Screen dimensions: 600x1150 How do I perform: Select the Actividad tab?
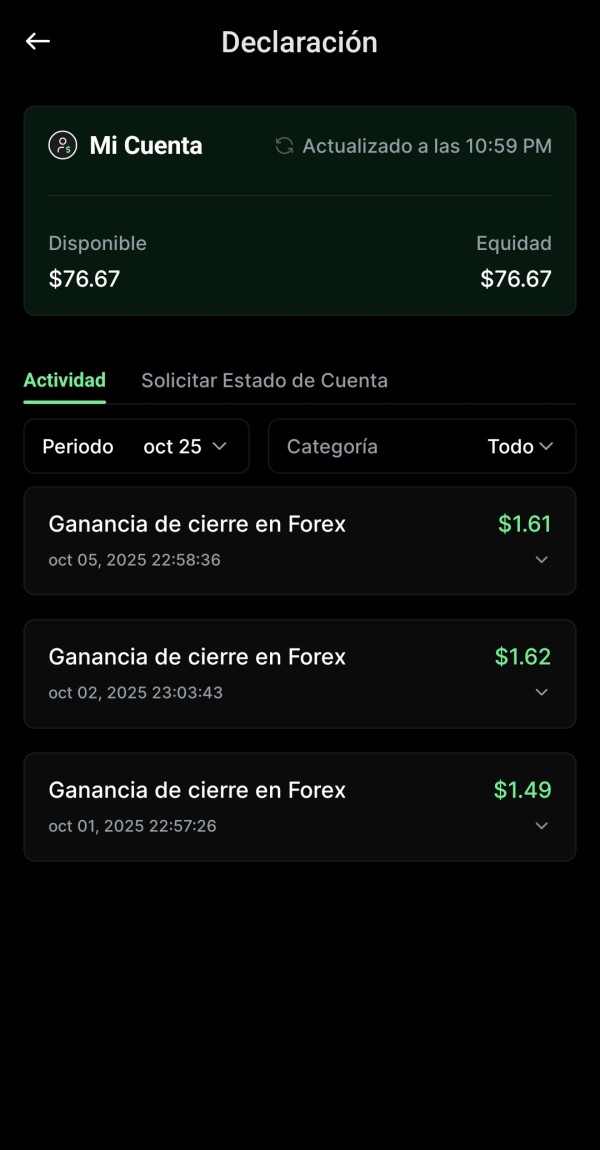click(65, 380)
